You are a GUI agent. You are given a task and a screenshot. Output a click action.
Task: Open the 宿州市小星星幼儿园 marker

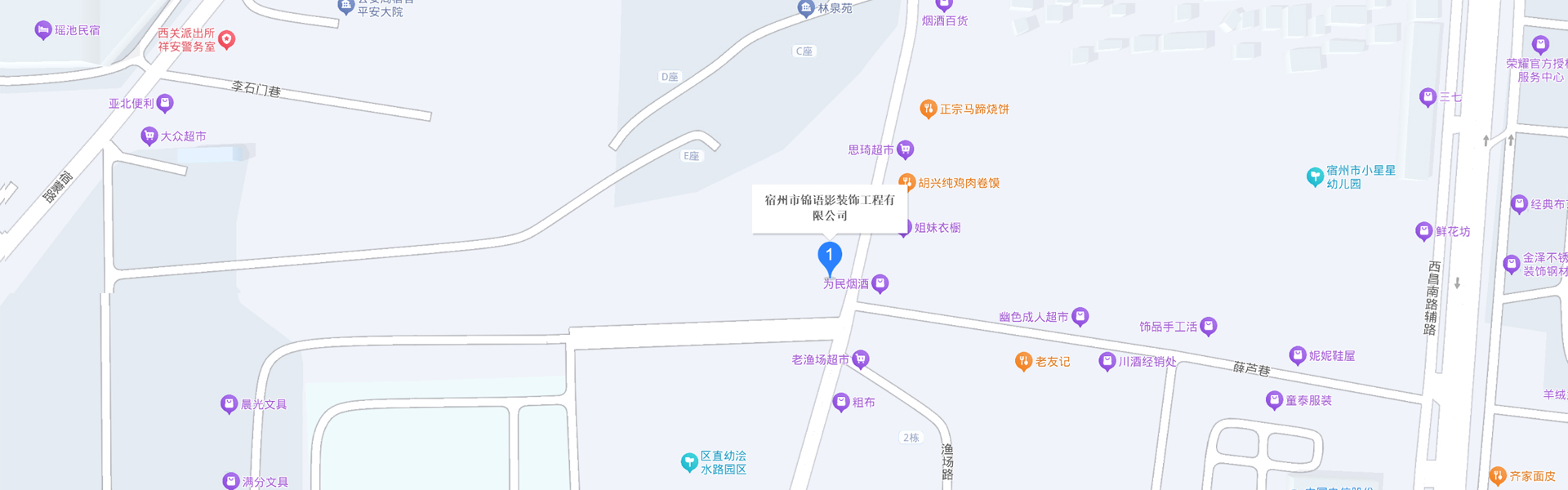[1315, 176]
